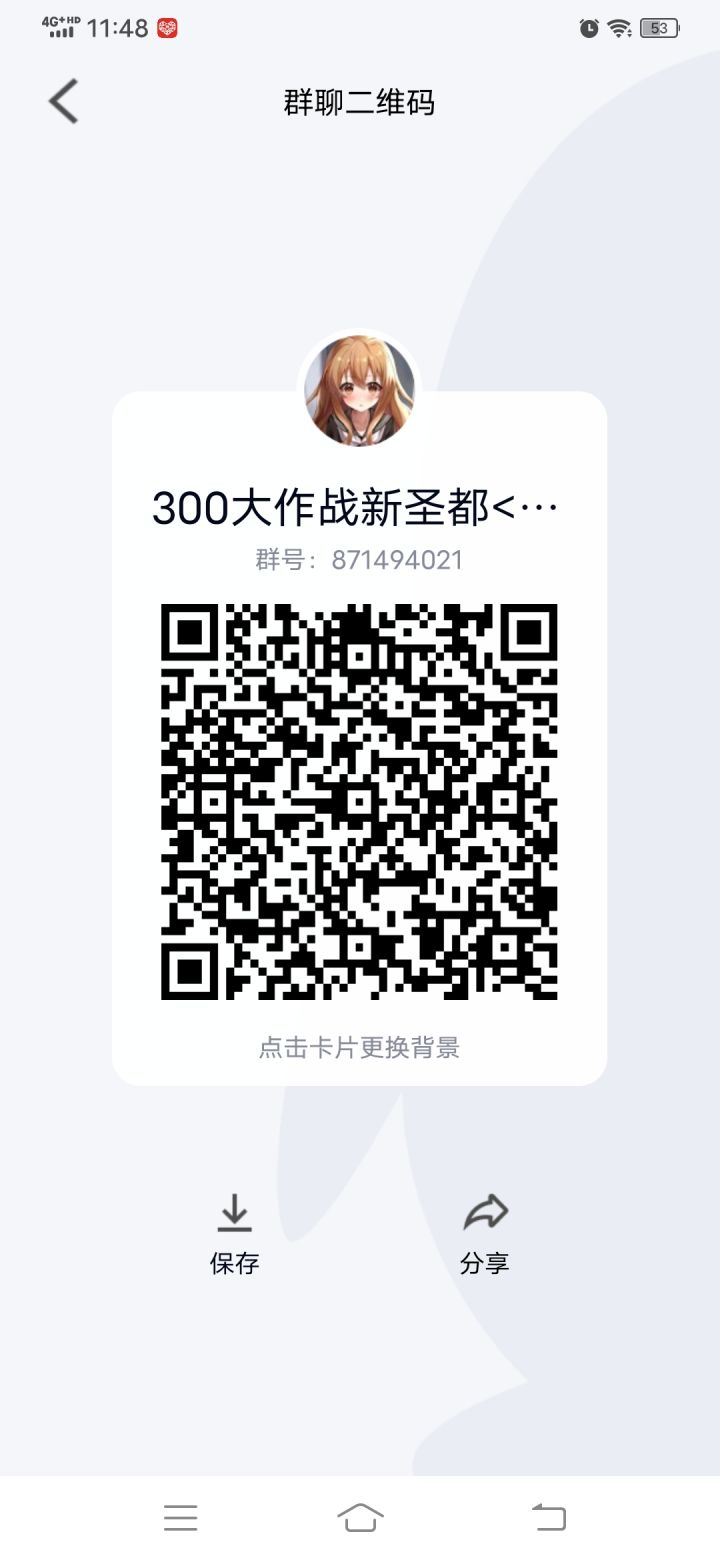Screen dimensions: 720x1560
Task: Go to the system home screen
Action: click(x=360, y=1518)
